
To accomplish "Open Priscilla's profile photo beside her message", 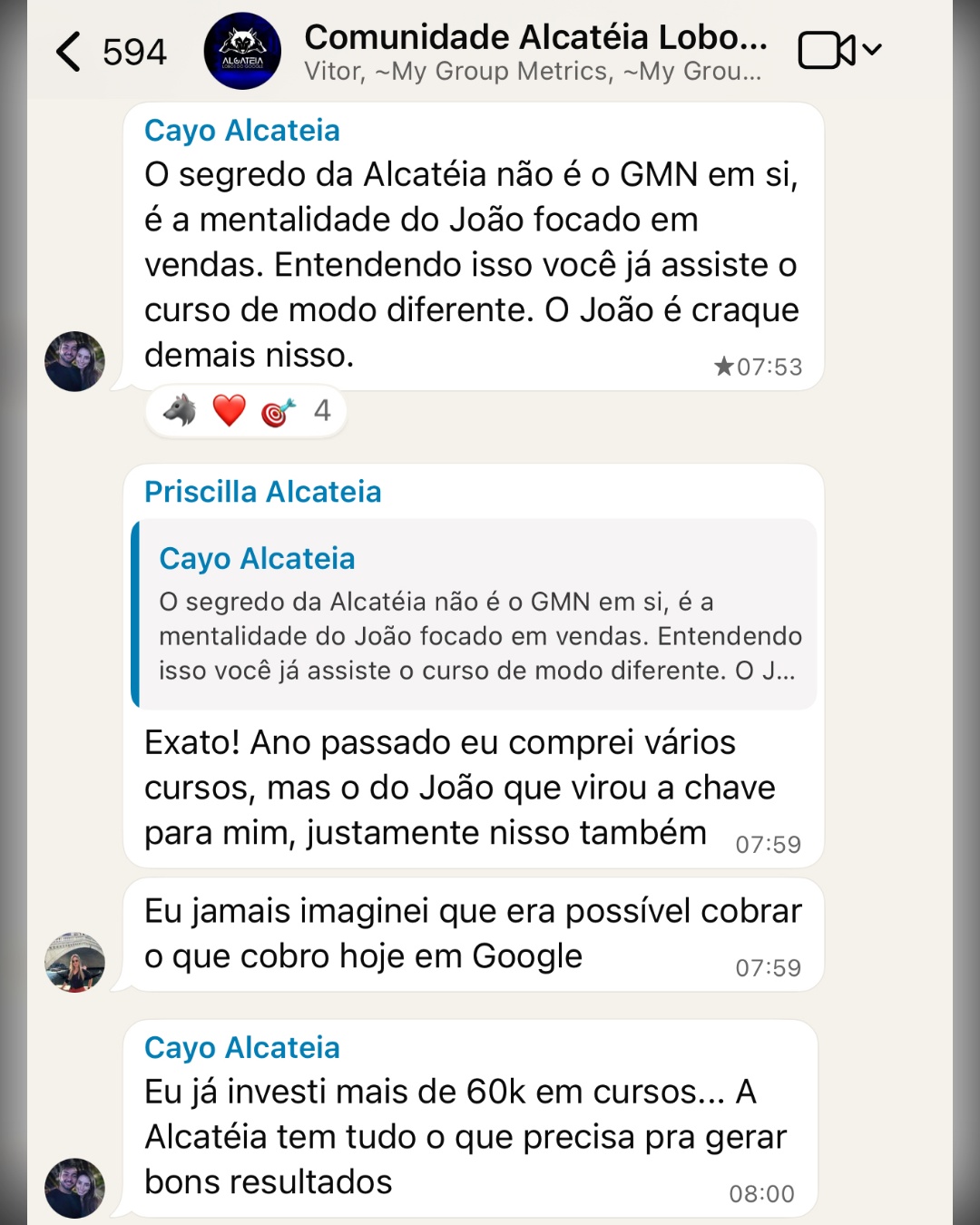I will 75,962.
